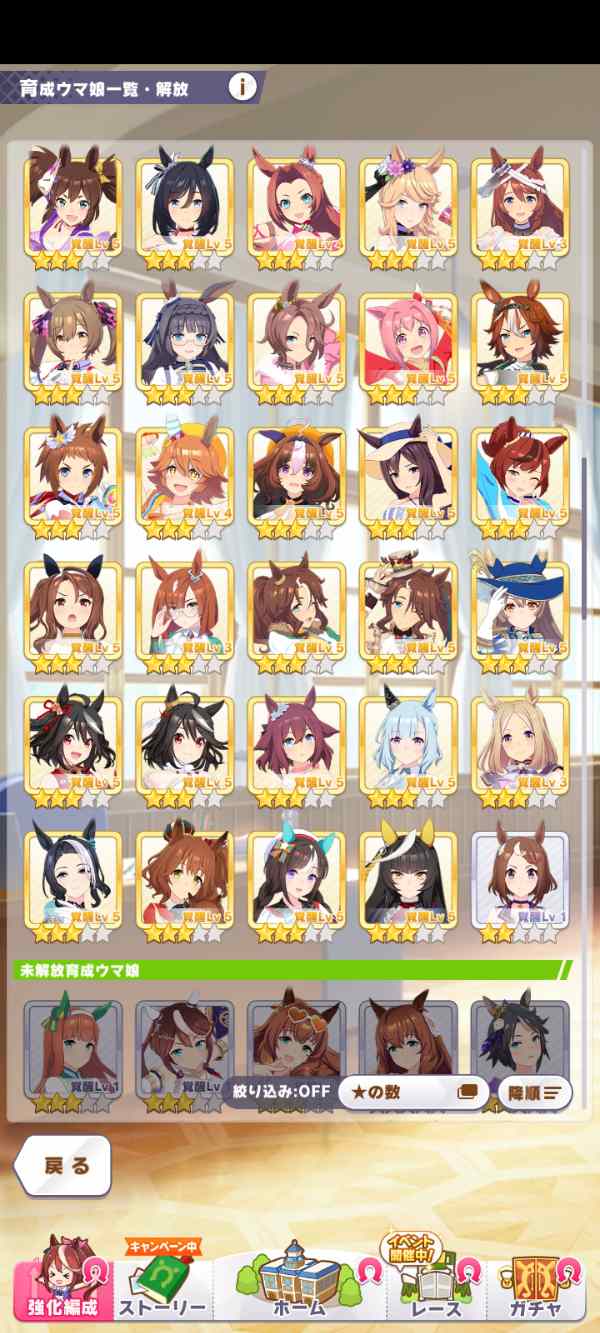Open the info icon beside the title
600x1333 pixels.
(242, 87)
